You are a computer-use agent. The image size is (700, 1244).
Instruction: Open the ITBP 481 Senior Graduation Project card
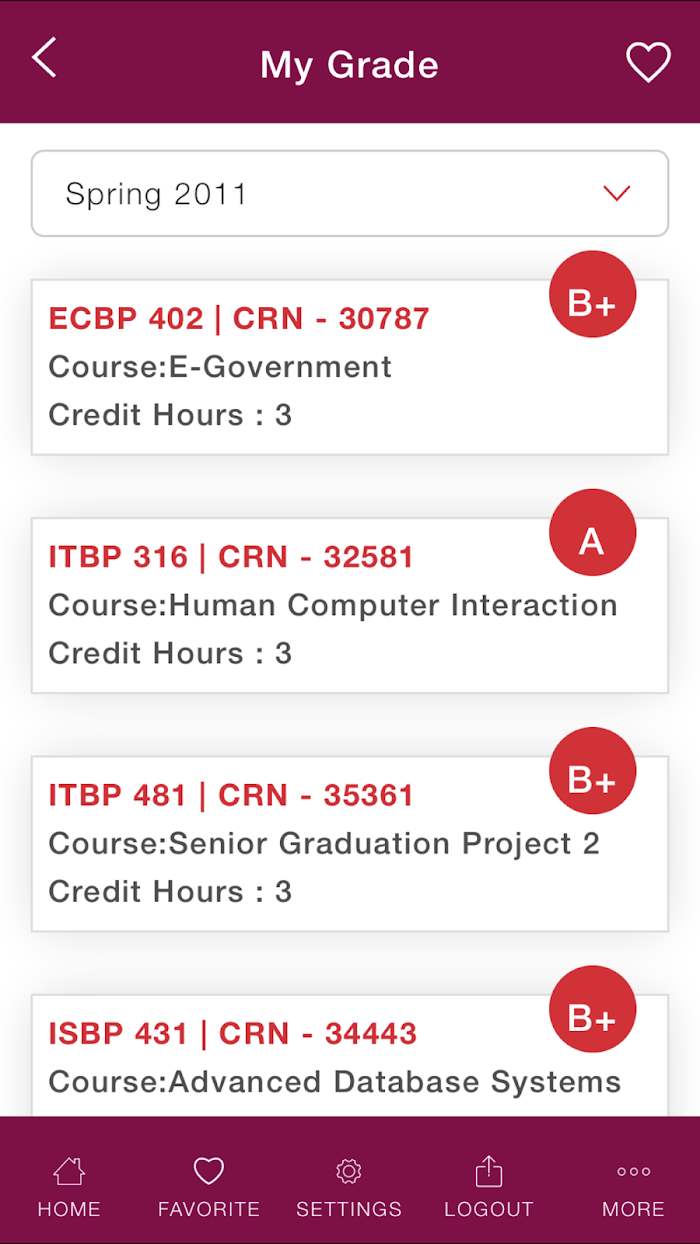[350, 843]
